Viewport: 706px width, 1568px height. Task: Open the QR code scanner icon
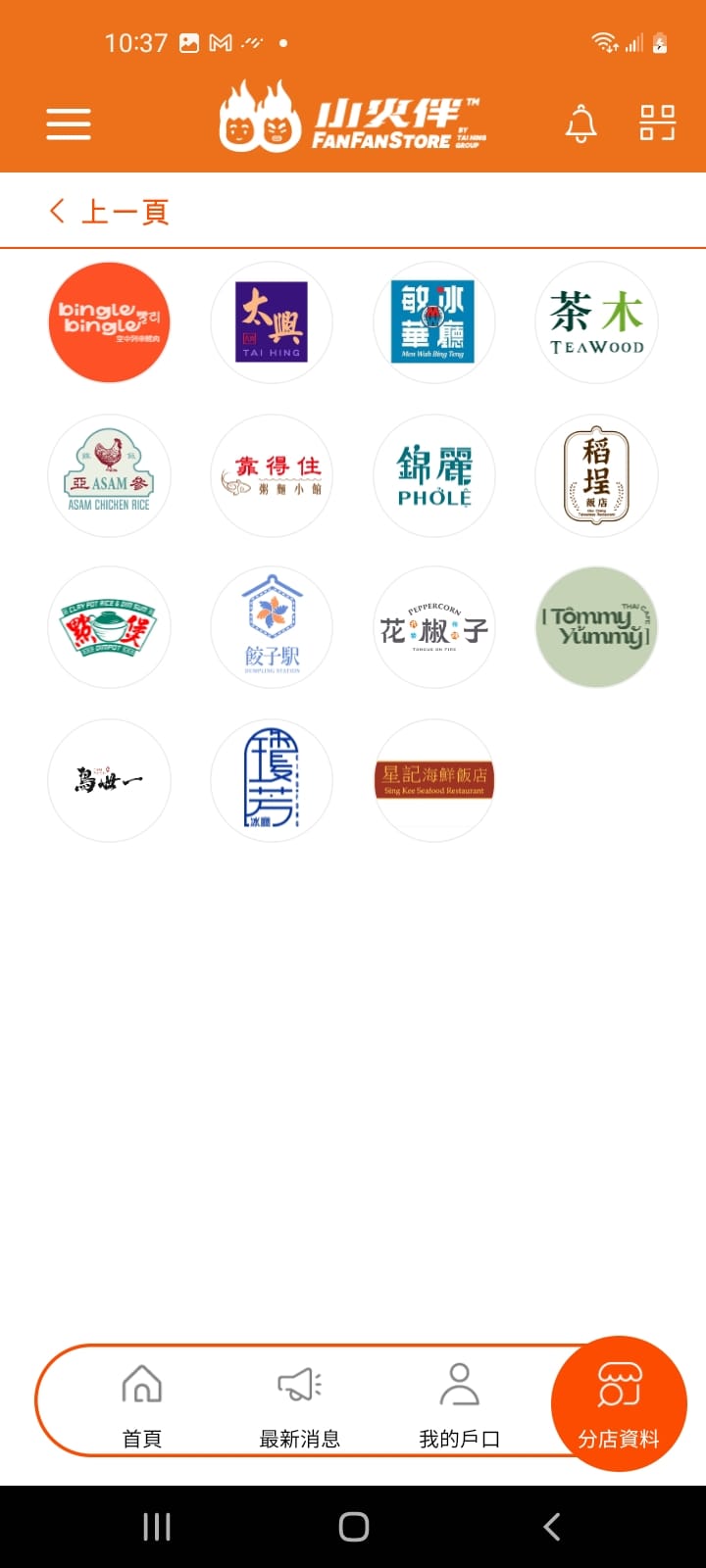click(x=657, y=123)
